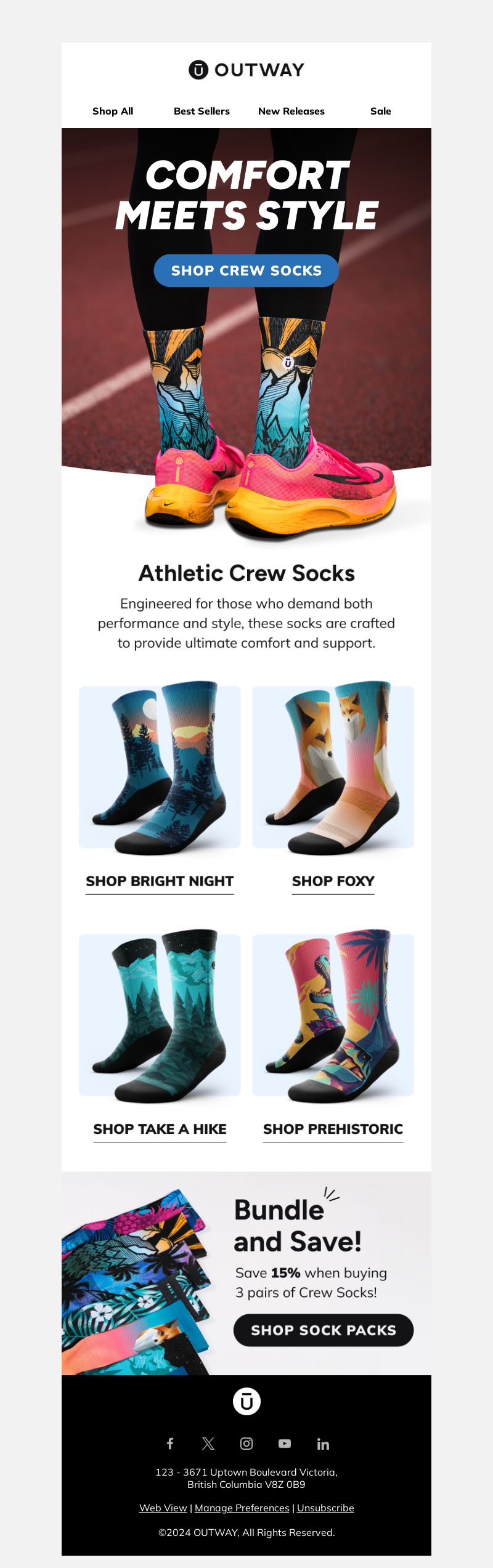Open Shop Prehistoric socks link
Image resolution: width=493 pixels, height=1568 pixels.
pyautogui.click(x=333, y=1129)
